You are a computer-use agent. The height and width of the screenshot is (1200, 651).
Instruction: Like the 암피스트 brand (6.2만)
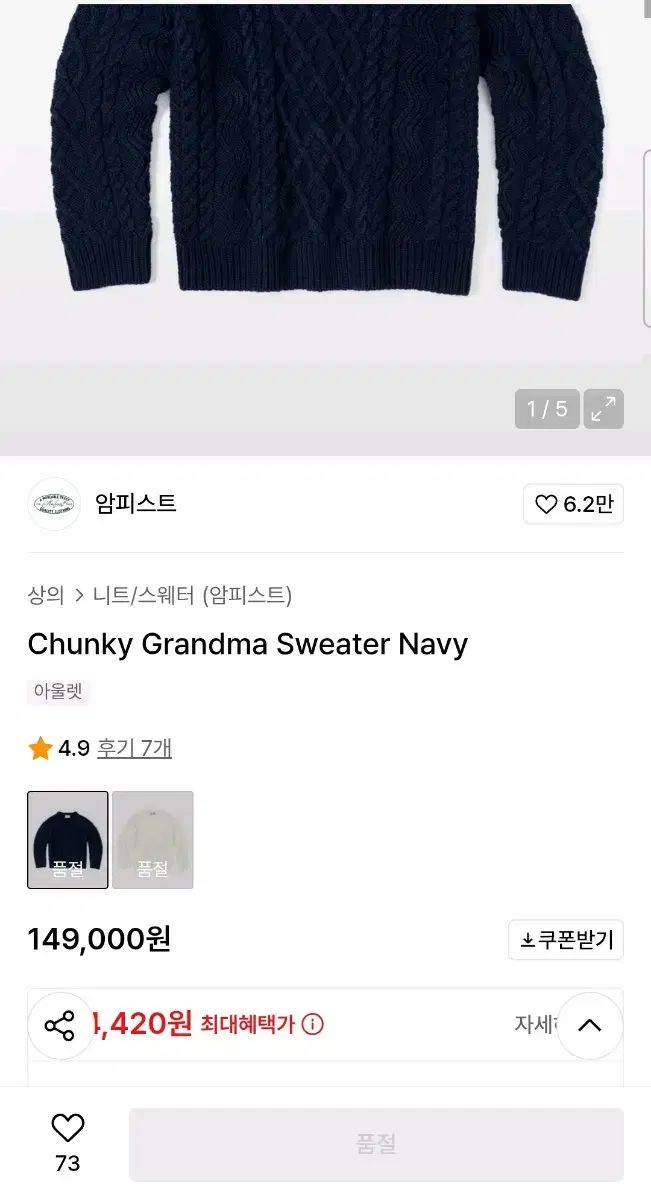(x=573, y=505)
